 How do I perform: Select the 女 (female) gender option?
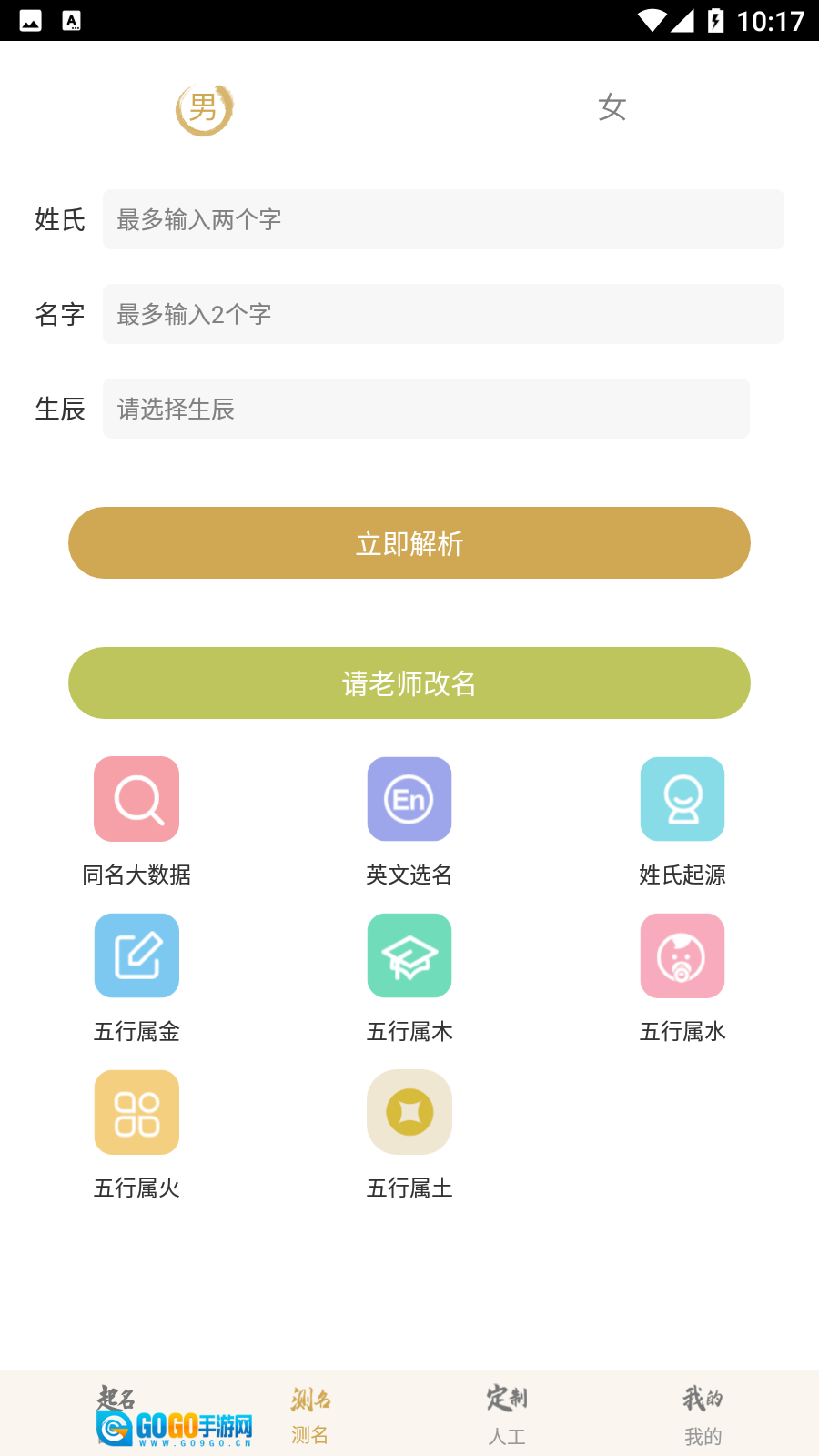pyautogui.click(x=612, y=107)
